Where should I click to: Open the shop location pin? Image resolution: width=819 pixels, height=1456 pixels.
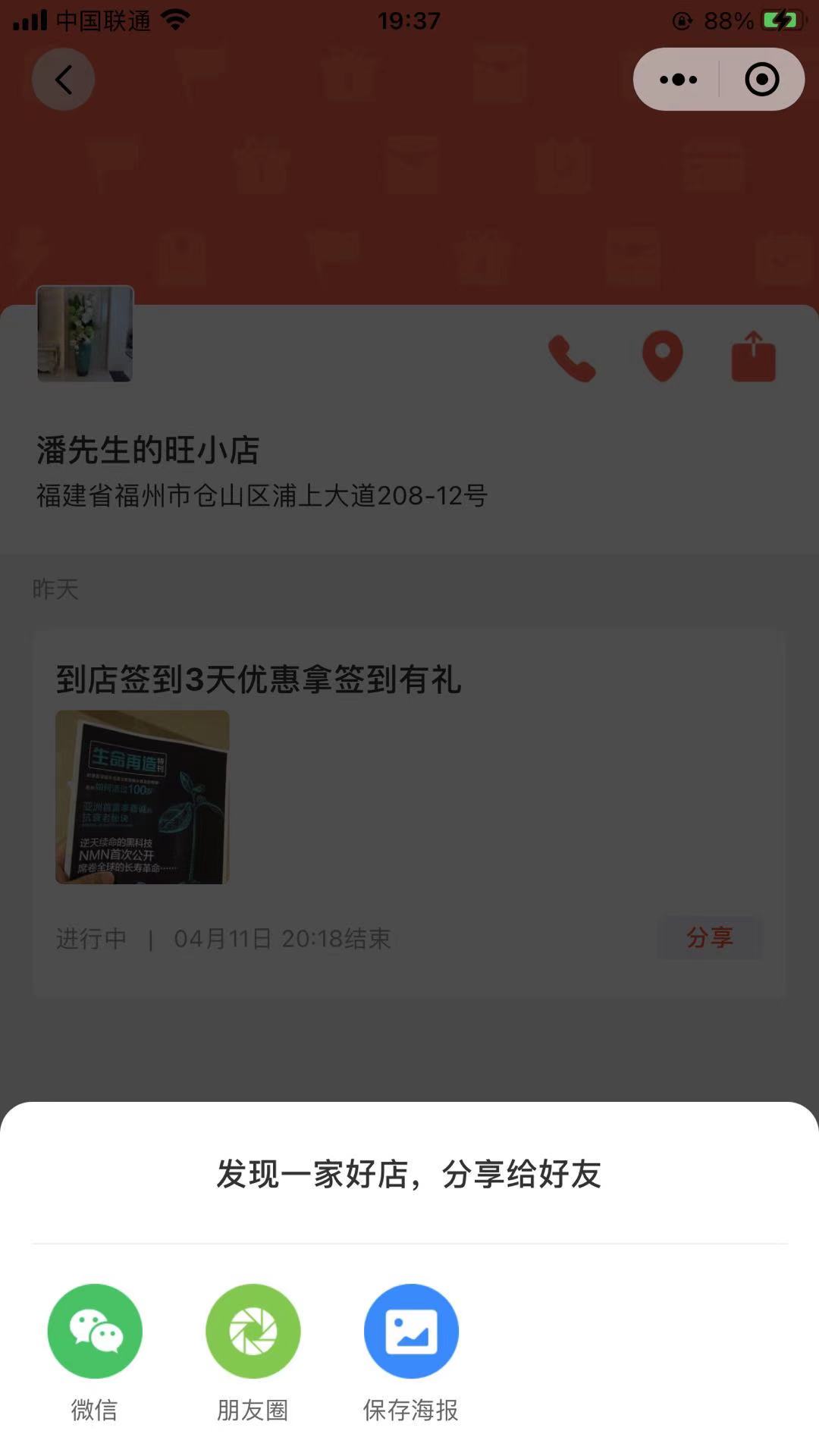[x=662, y=356]
